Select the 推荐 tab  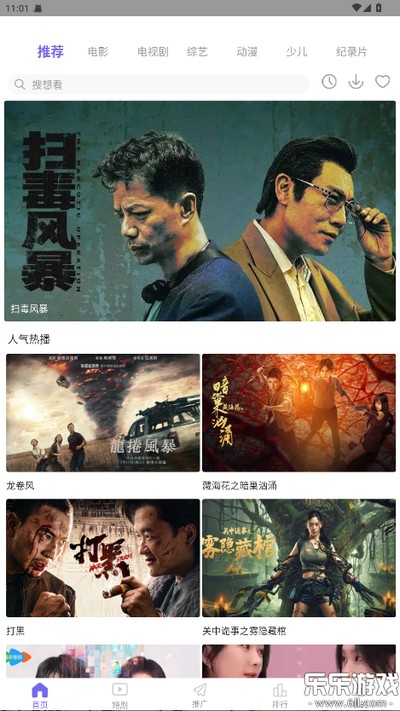pos(50,52)
